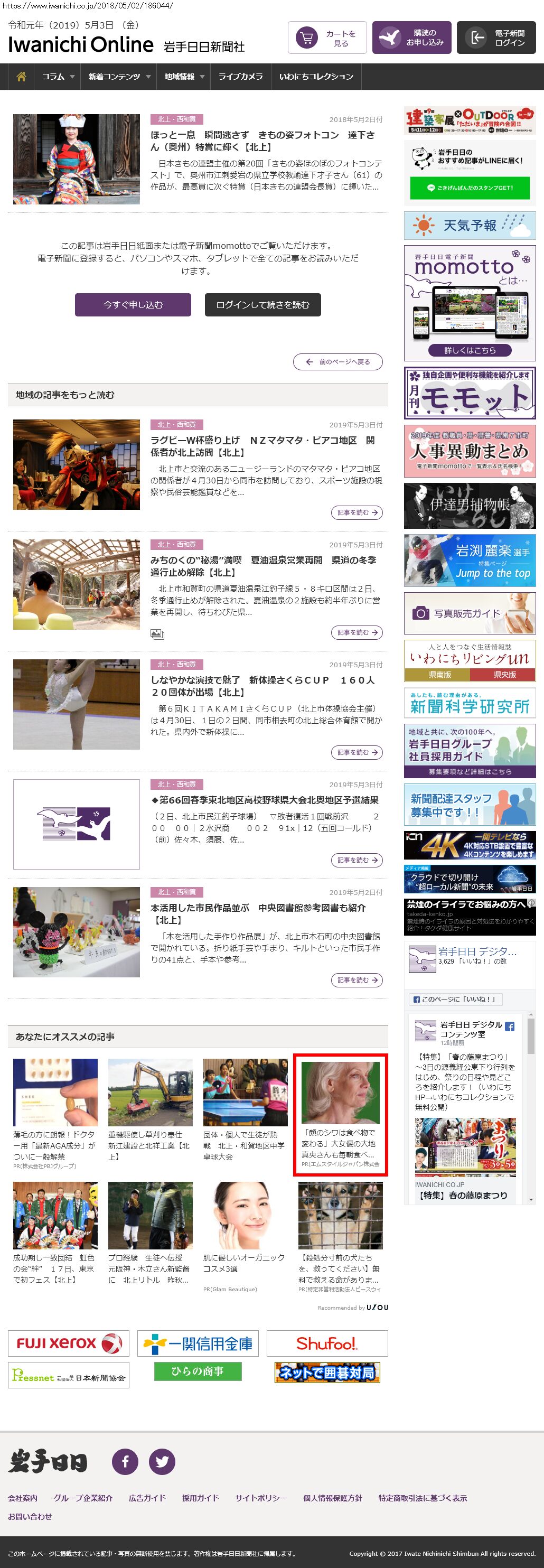Visit the Facebook page from footer
The image size is (544, 1568).
125,1461
